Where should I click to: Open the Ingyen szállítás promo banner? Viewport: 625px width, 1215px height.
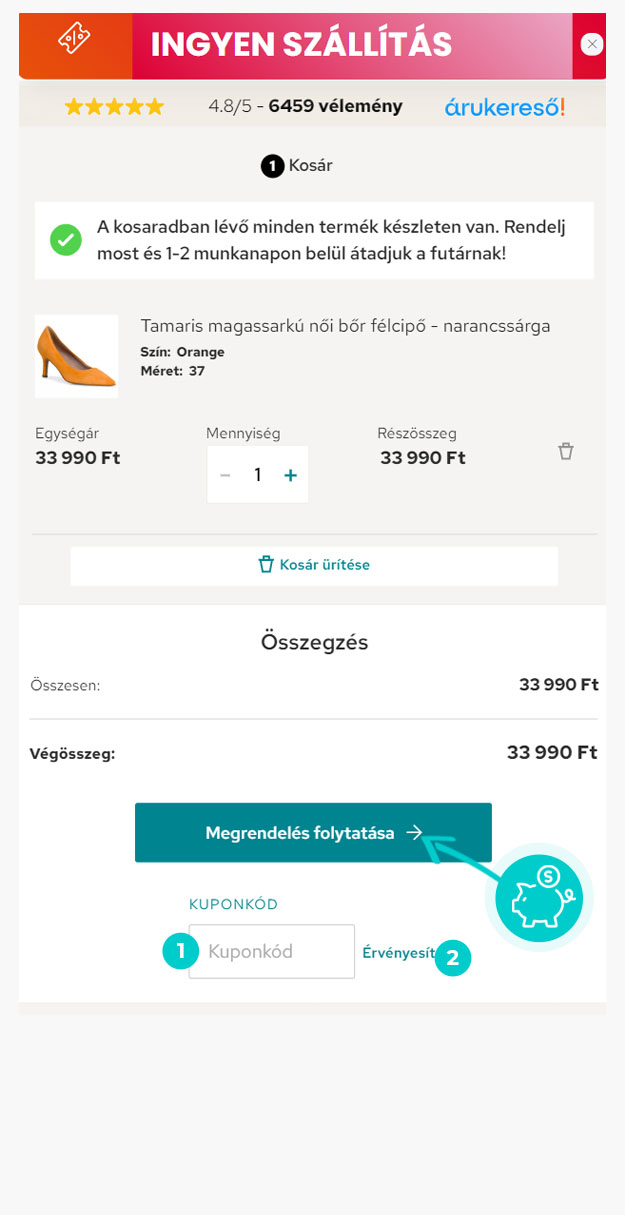click(300, 46)
